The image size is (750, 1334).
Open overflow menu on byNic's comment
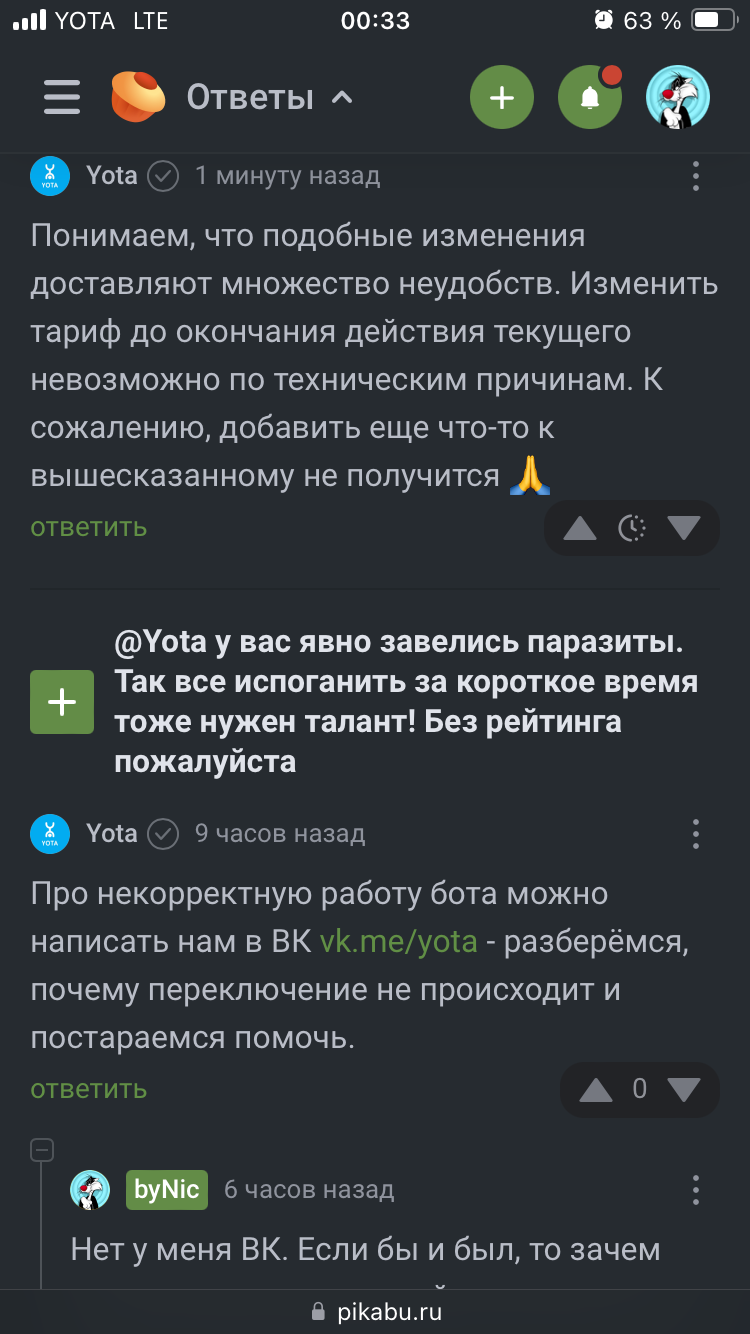point(696,1190)
